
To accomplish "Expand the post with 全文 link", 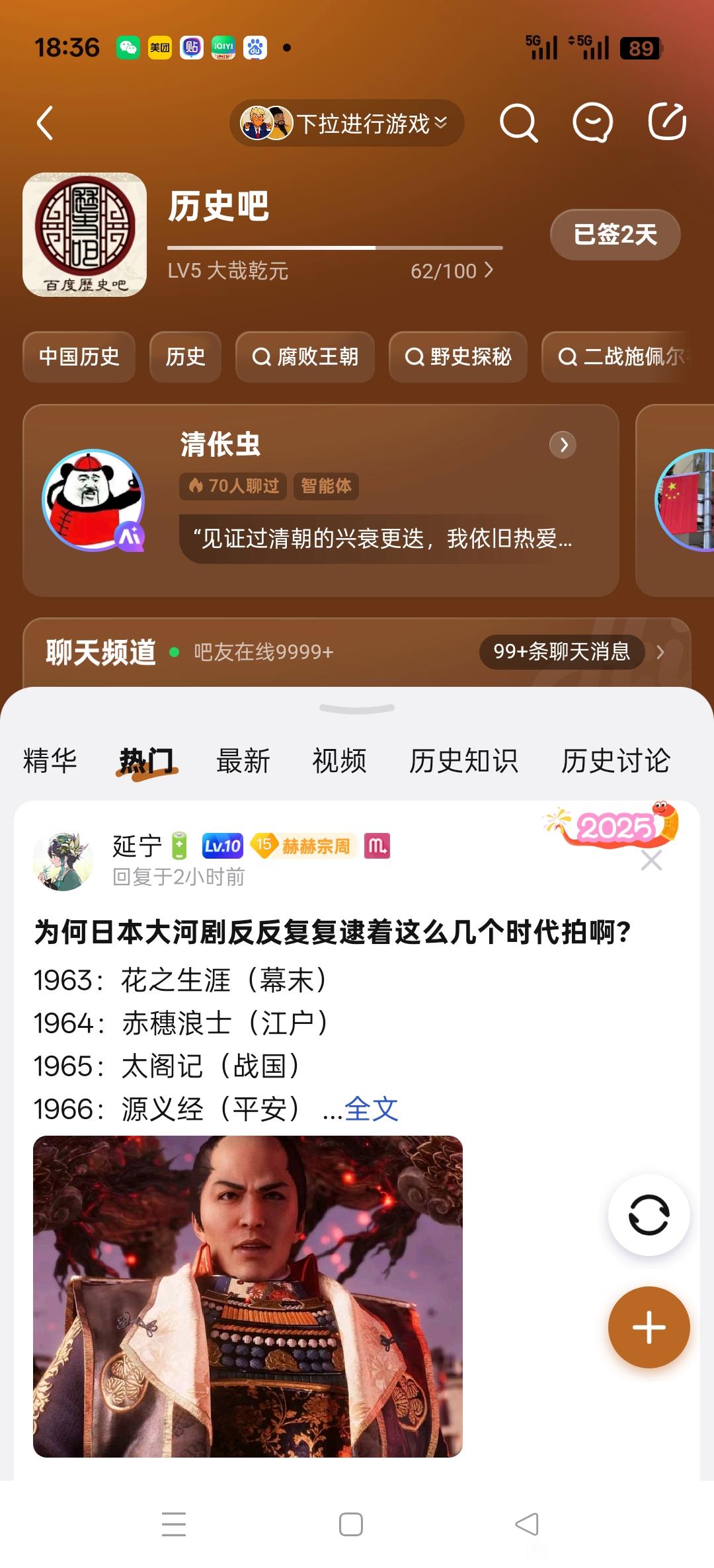I will (372, 1109).
